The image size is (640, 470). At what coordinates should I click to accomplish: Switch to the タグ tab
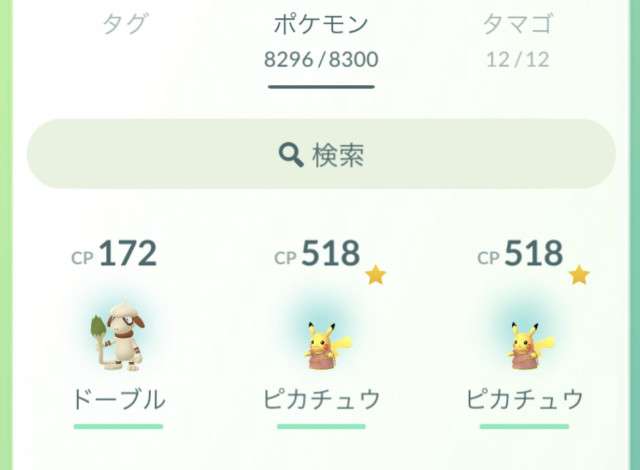coord(126,25)
